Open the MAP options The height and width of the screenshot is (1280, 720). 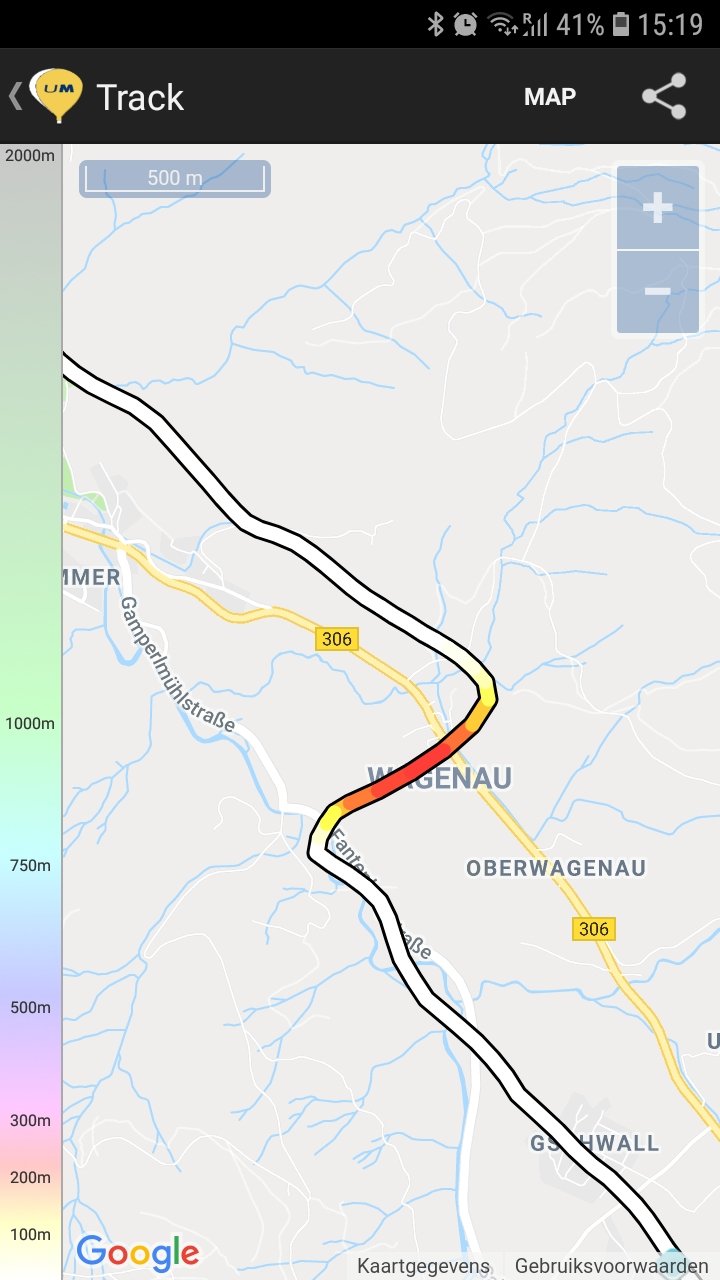tap(550, 97)
